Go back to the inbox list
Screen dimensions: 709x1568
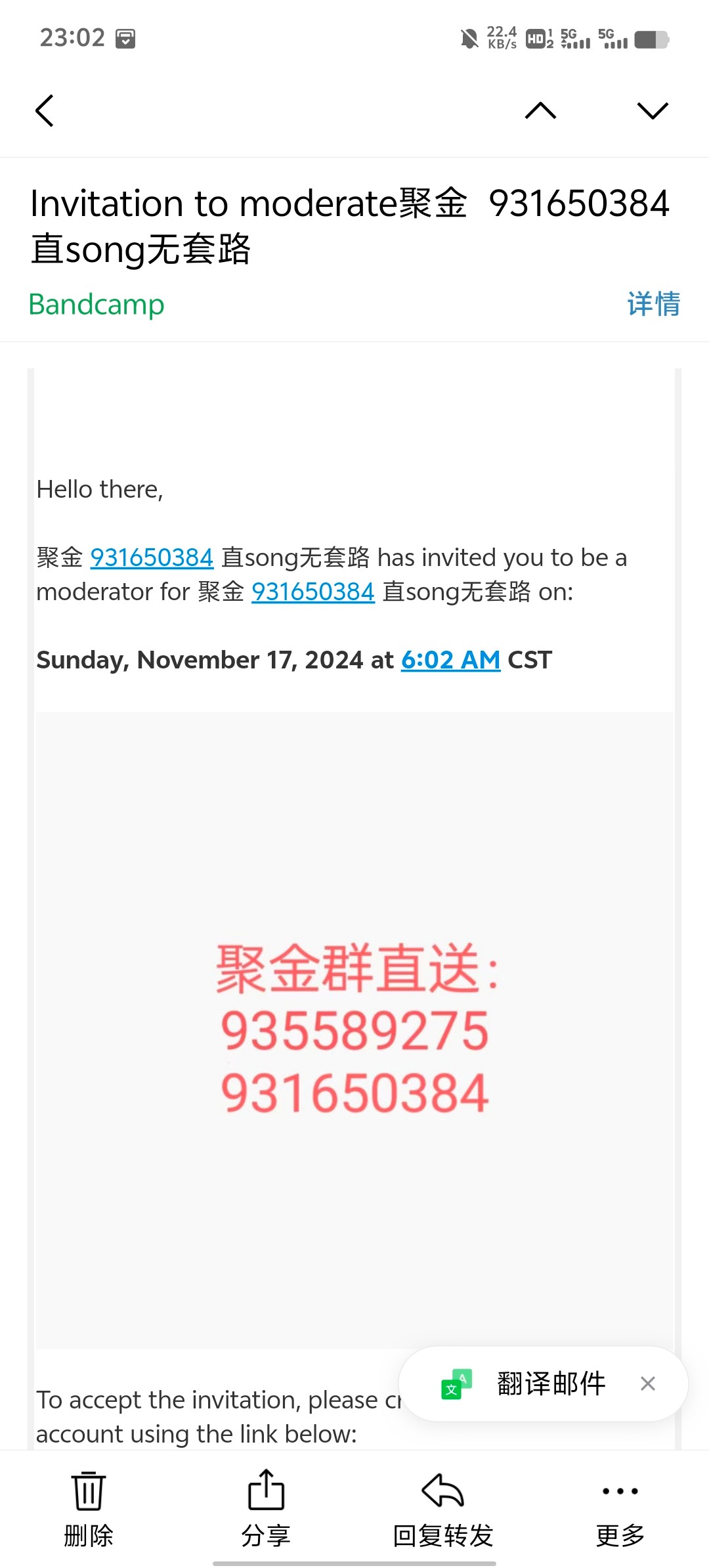pyautogui.click(x=44, y=110)
